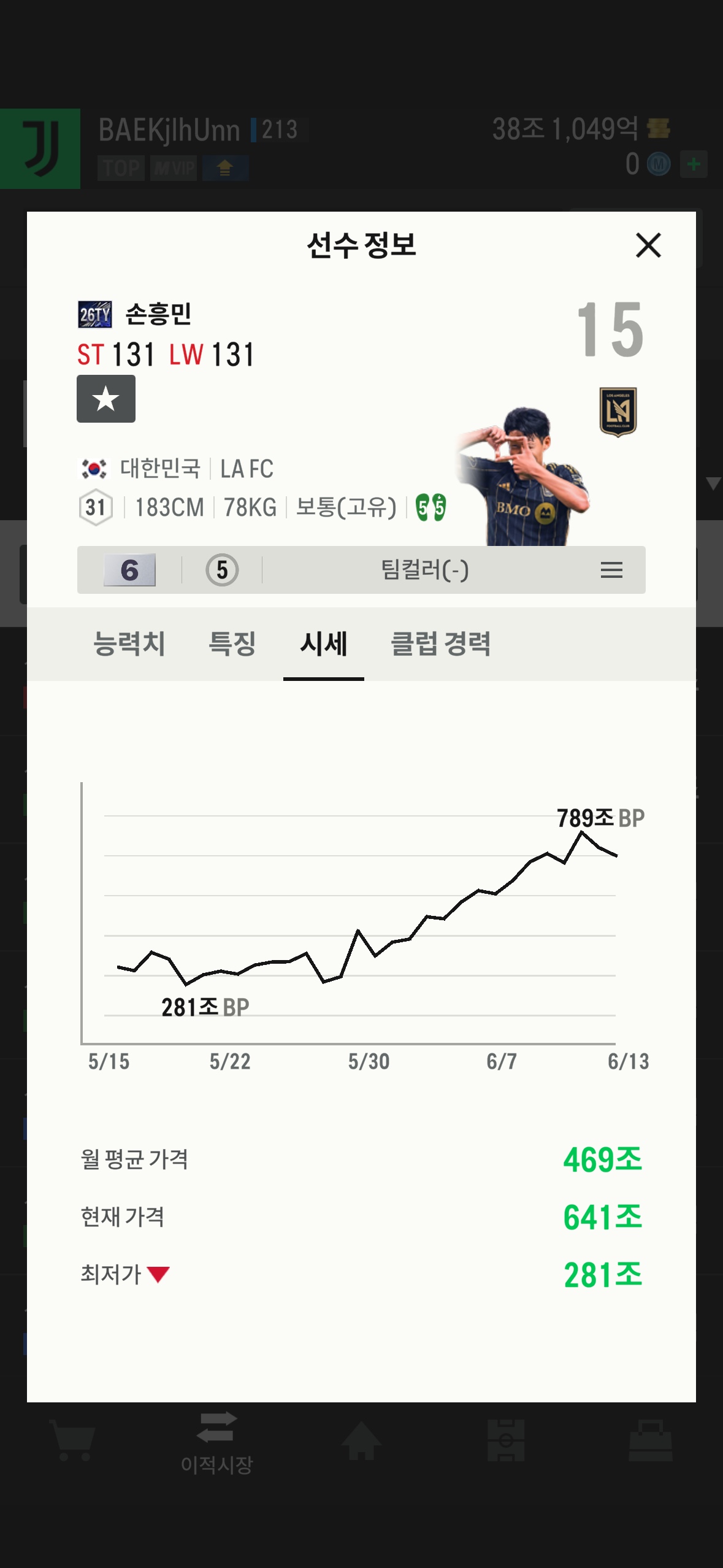Open the 팀컬러 list menu icon
Image resolution: width=723 pixels, height=1568 pixels.
611,570
